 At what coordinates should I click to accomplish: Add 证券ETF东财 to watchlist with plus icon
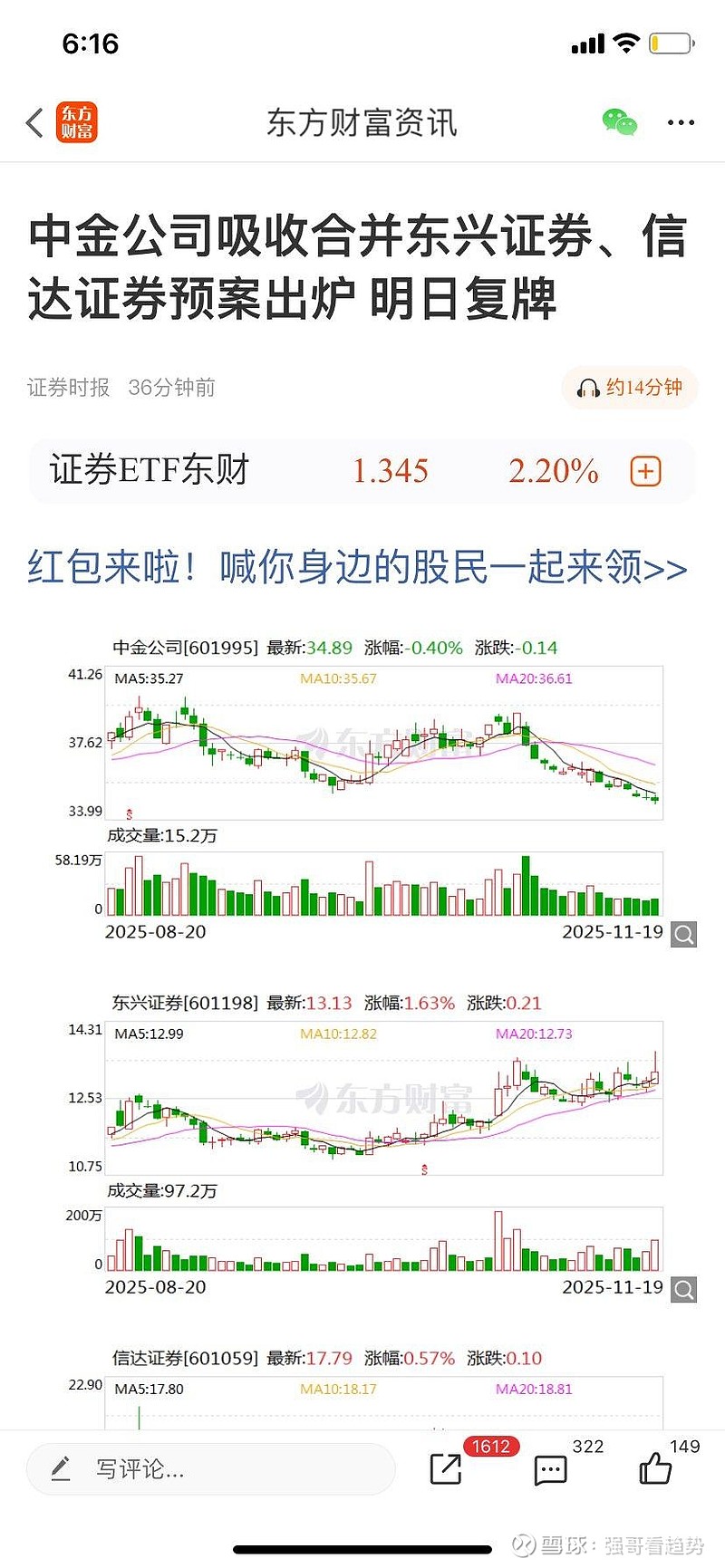tap(645, 471)
